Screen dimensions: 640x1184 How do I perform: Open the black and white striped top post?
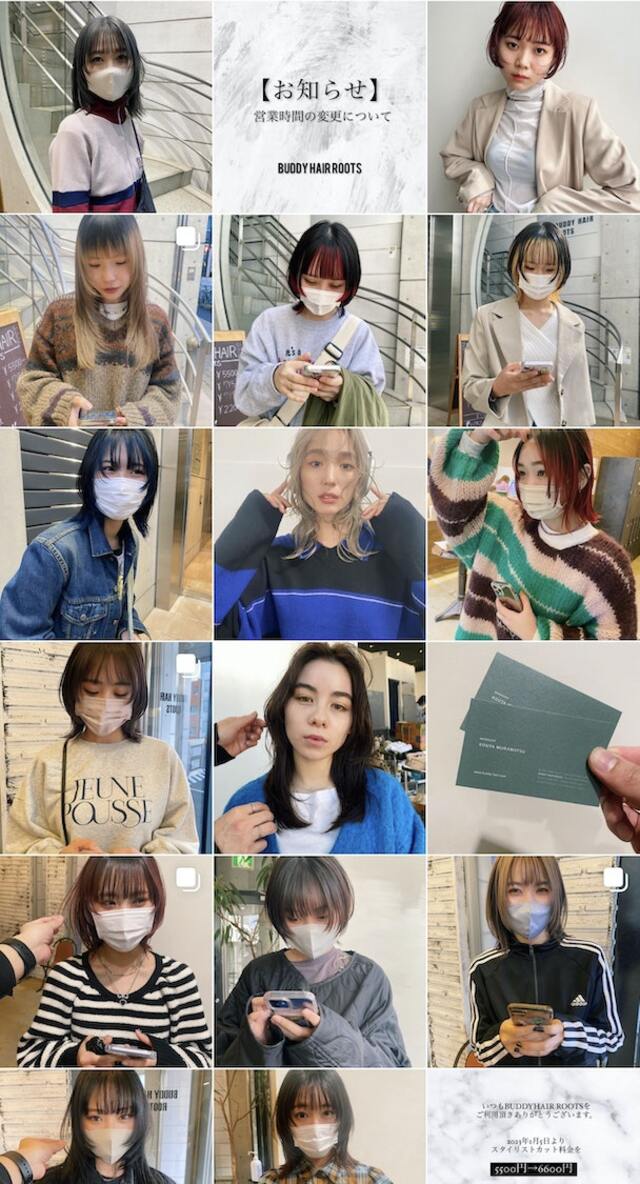click(x=105, y=961)
